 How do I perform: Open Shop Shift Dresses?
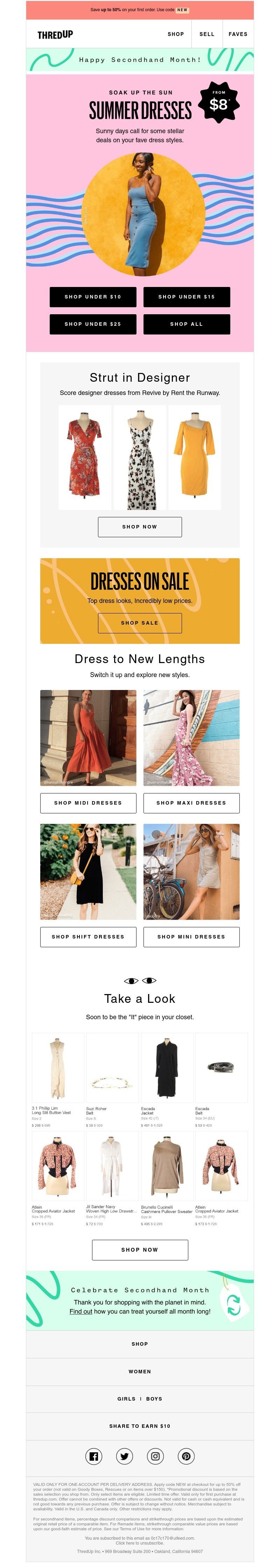coord(88,937)
